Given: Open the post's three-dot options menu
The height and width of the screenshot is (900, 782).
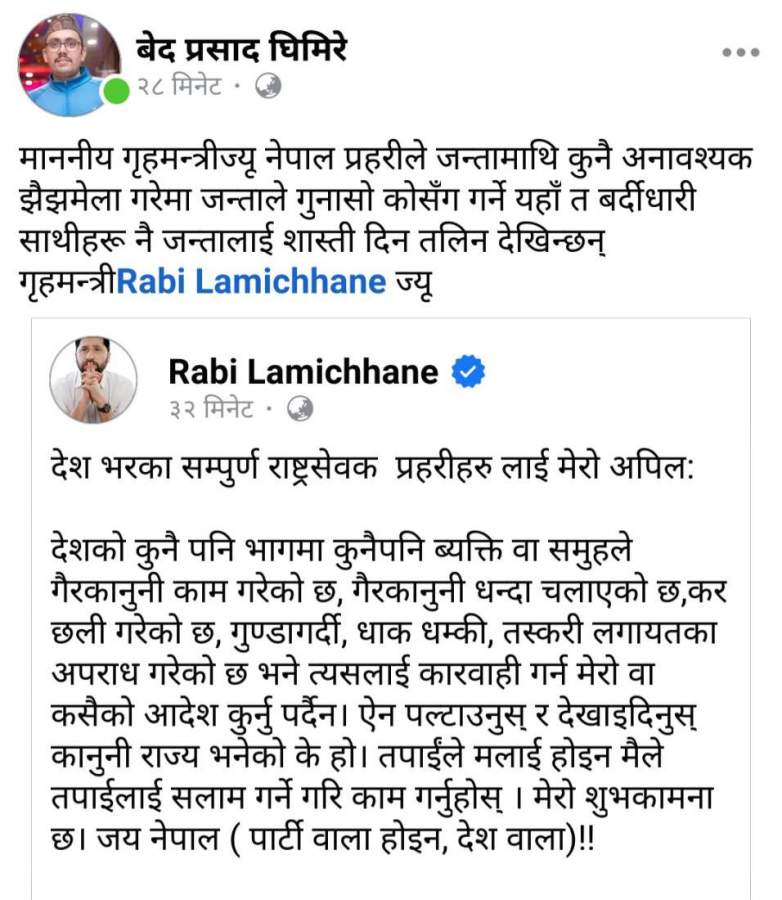Looking at the screenshot, I should point(740,52).
